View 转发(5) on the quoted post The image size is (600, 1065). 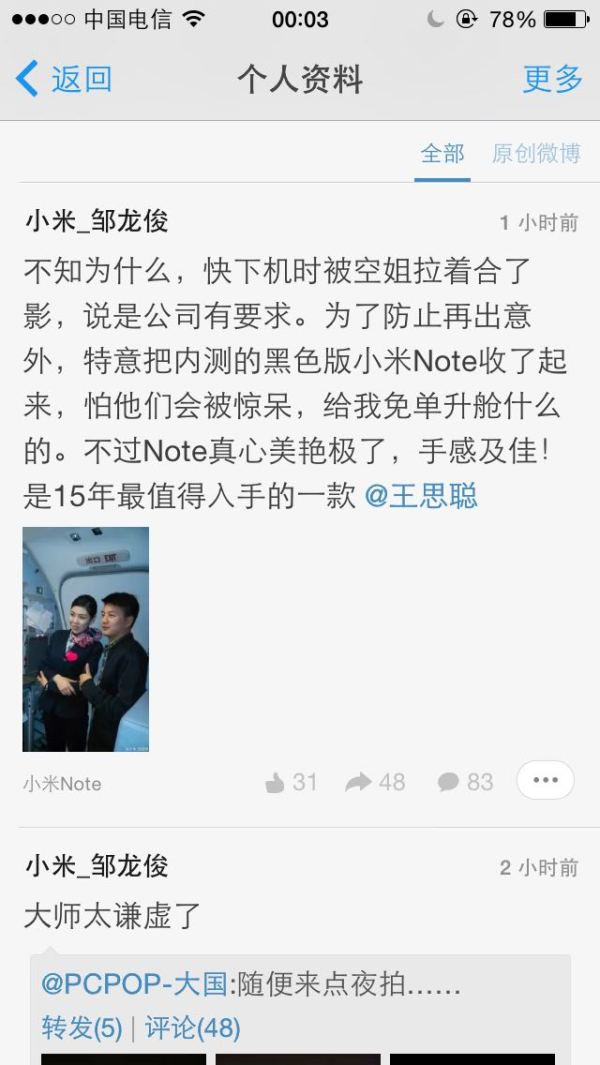click(82, 1027)
